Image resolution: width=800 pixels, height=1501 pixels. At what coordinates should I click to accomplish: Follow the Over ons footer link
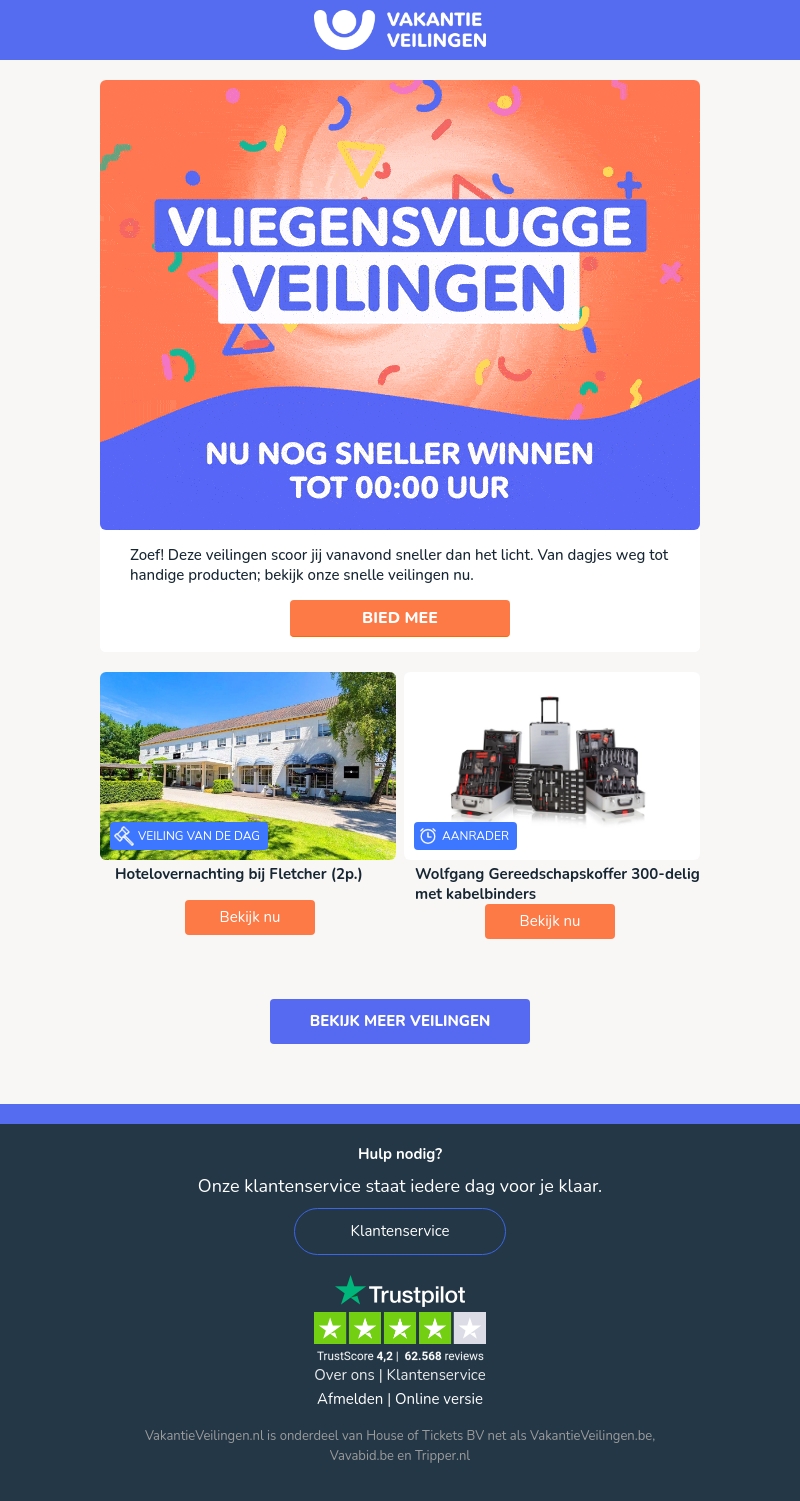pyautogui.click(x=344, y=1375)
